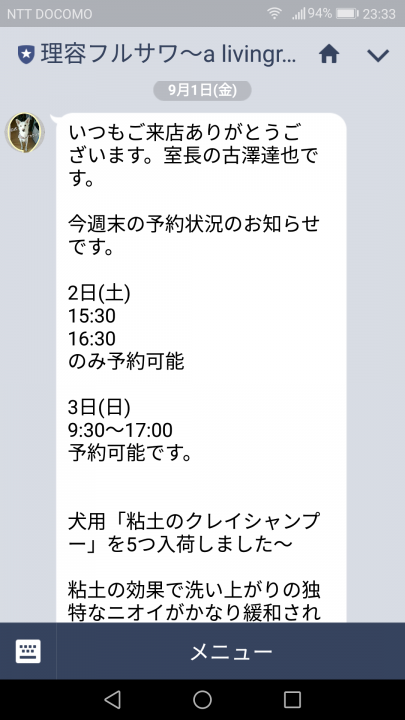Expand the chat options chevron

tap(378, 56)
